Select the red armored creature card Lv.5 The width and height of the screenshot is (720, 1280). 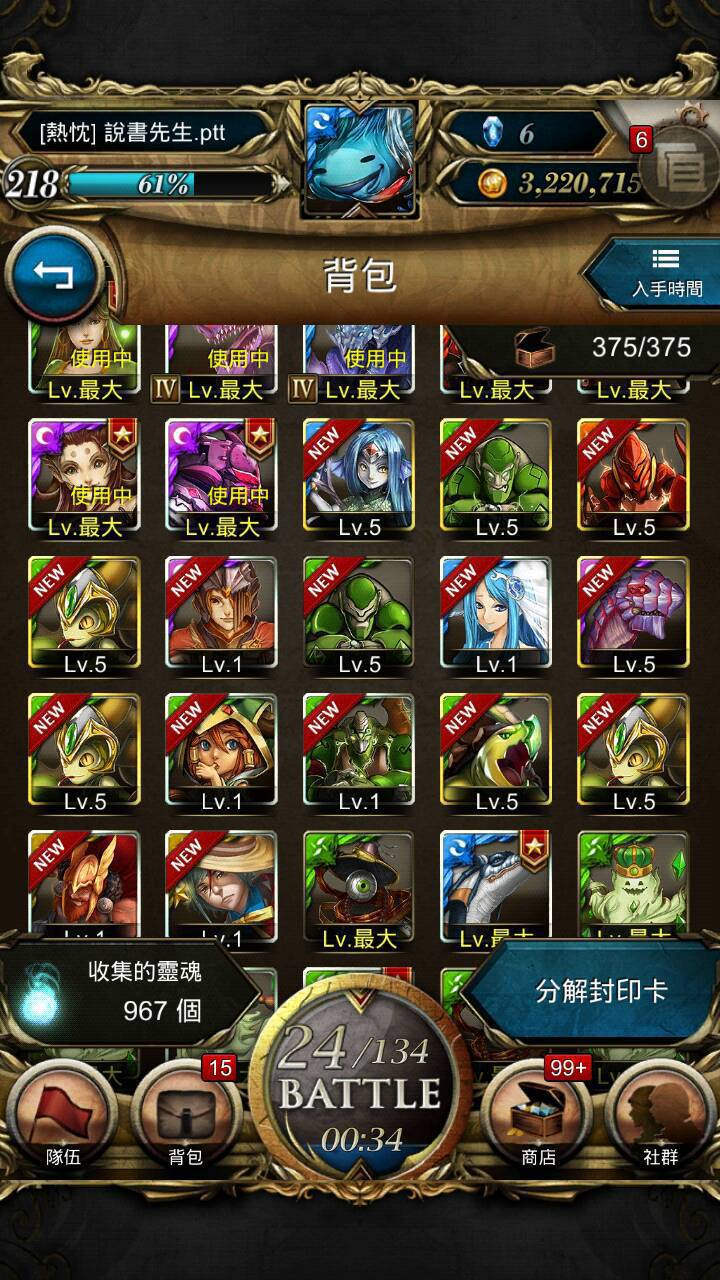pyautogui.click(x=633, y=480)
